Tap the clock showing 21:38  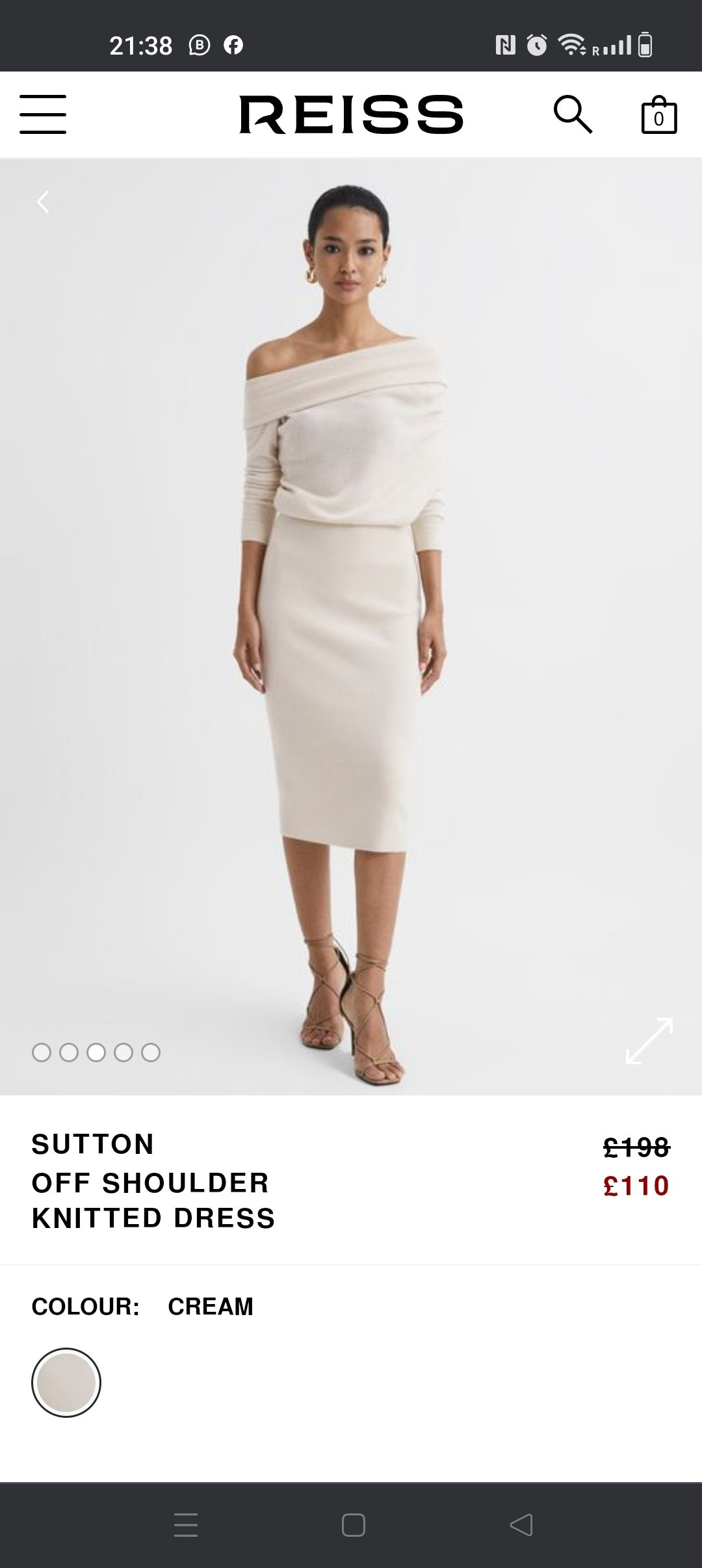point(142,46)
